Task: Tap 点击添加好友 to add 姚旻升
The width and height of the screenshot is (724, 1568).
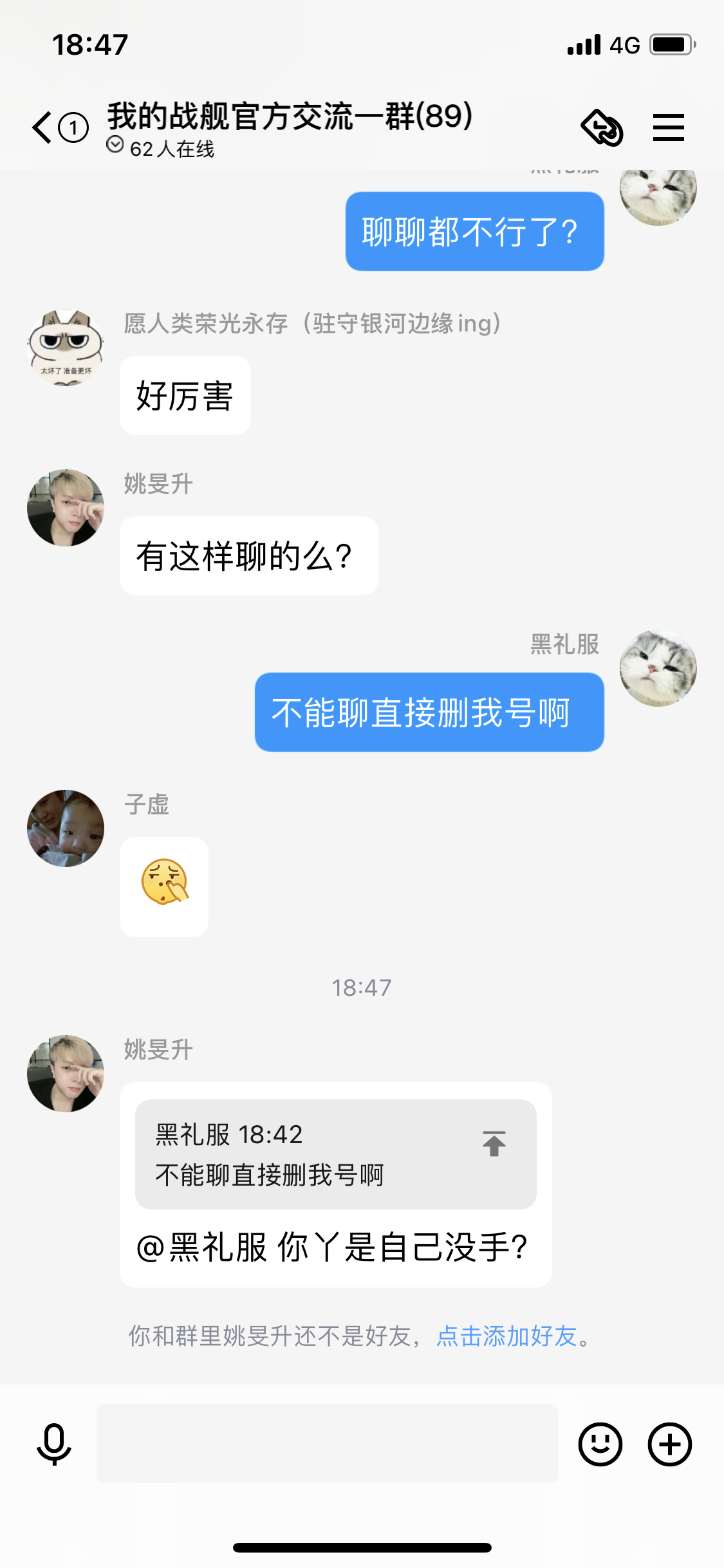Action: (x=506, y=1337)
